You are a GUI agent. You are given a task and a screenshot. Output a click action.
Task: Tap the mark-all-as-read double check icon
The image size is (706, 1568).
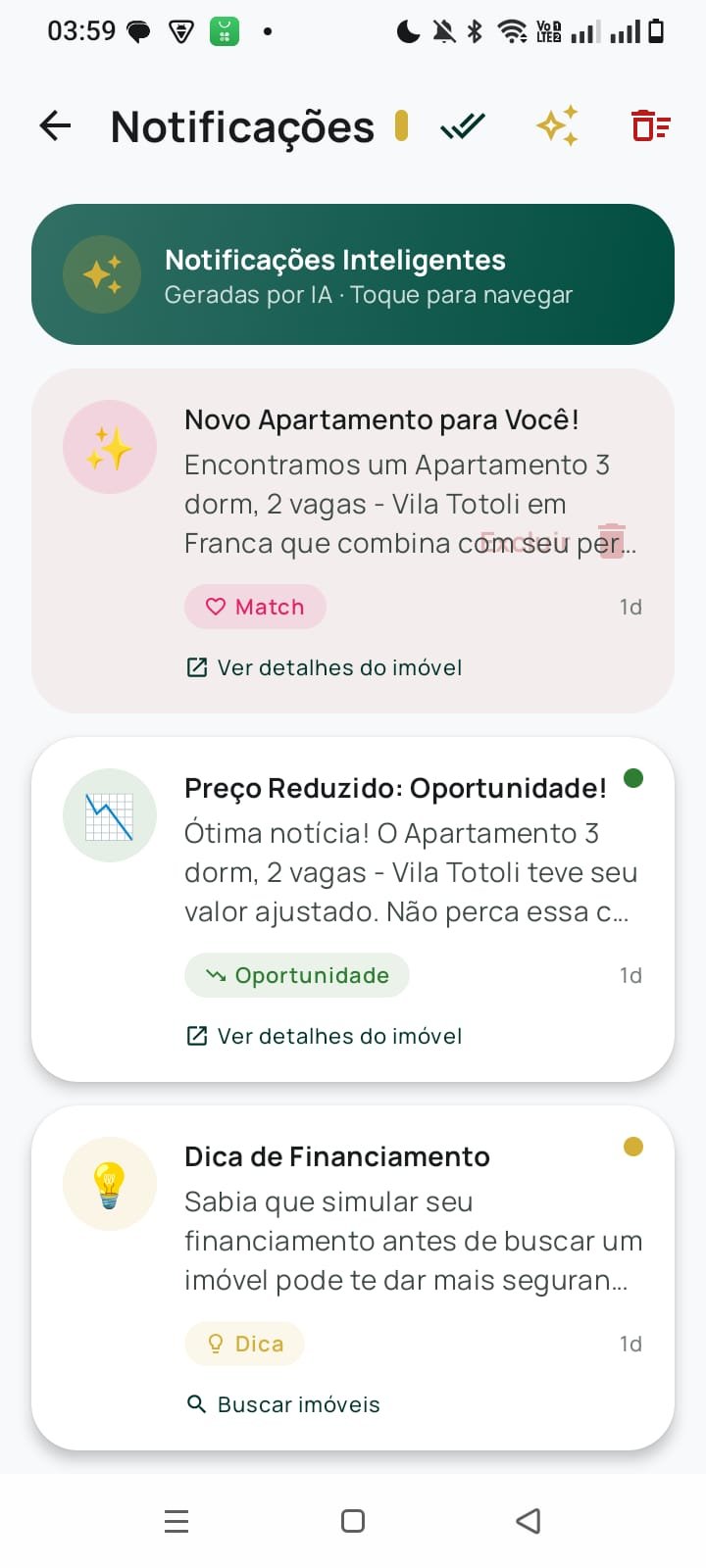[463, 125]
